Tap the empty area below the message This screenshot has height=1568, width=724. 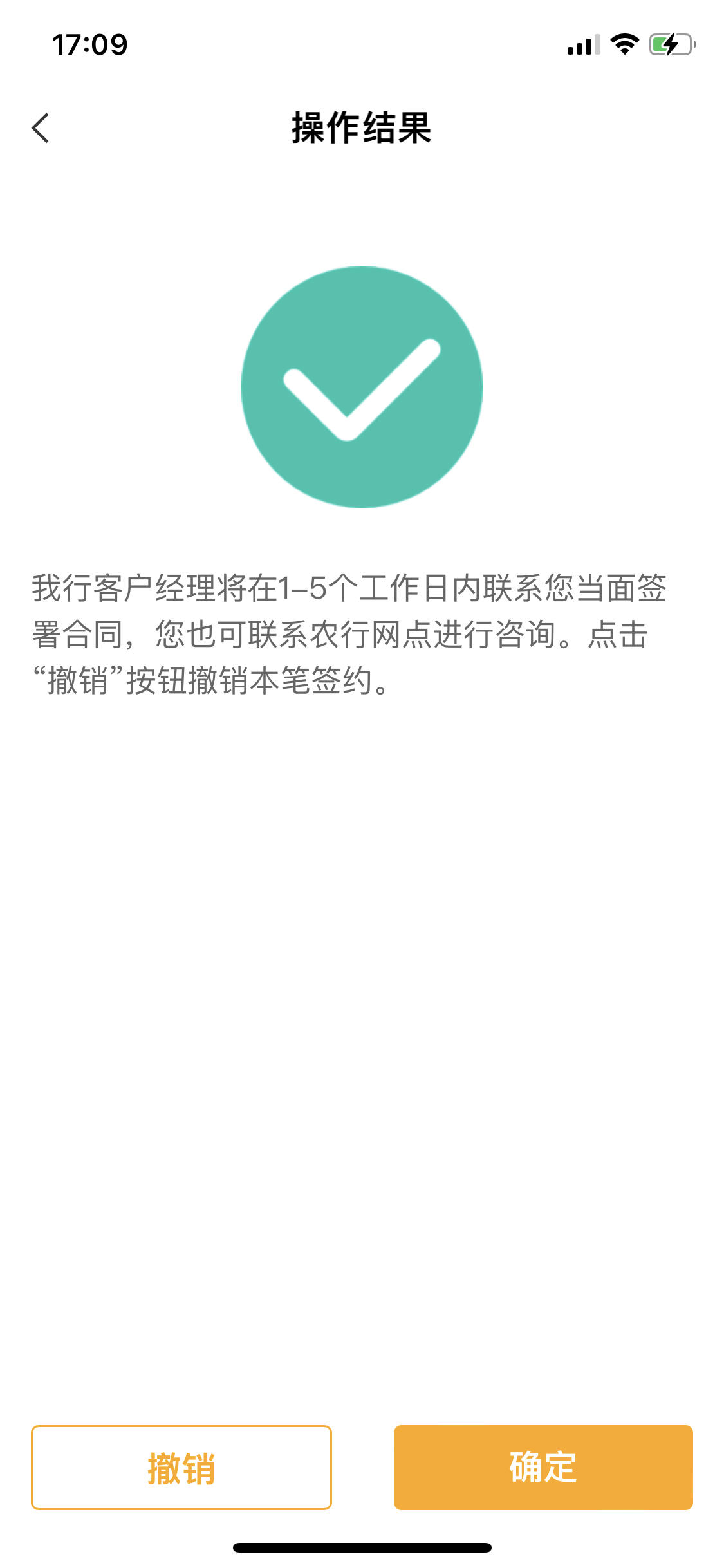coord(362,1030)
